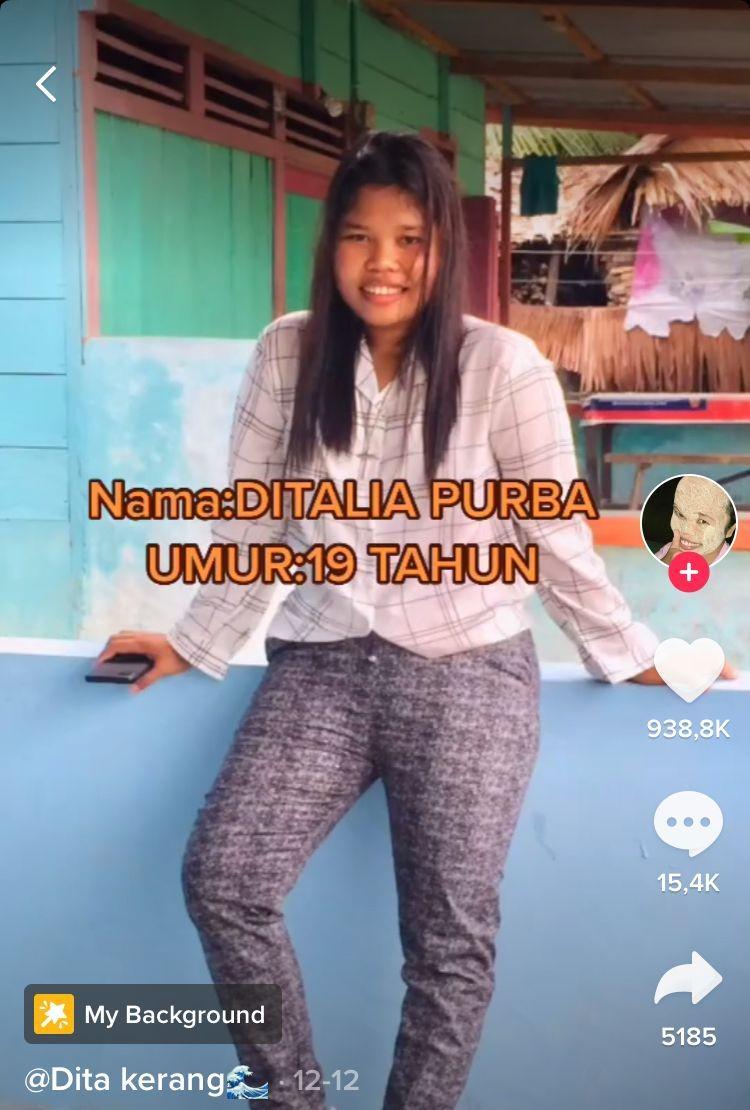750x1110 pixels.
Task: Go back using the top-left arrow
Action: coord(46,84)
